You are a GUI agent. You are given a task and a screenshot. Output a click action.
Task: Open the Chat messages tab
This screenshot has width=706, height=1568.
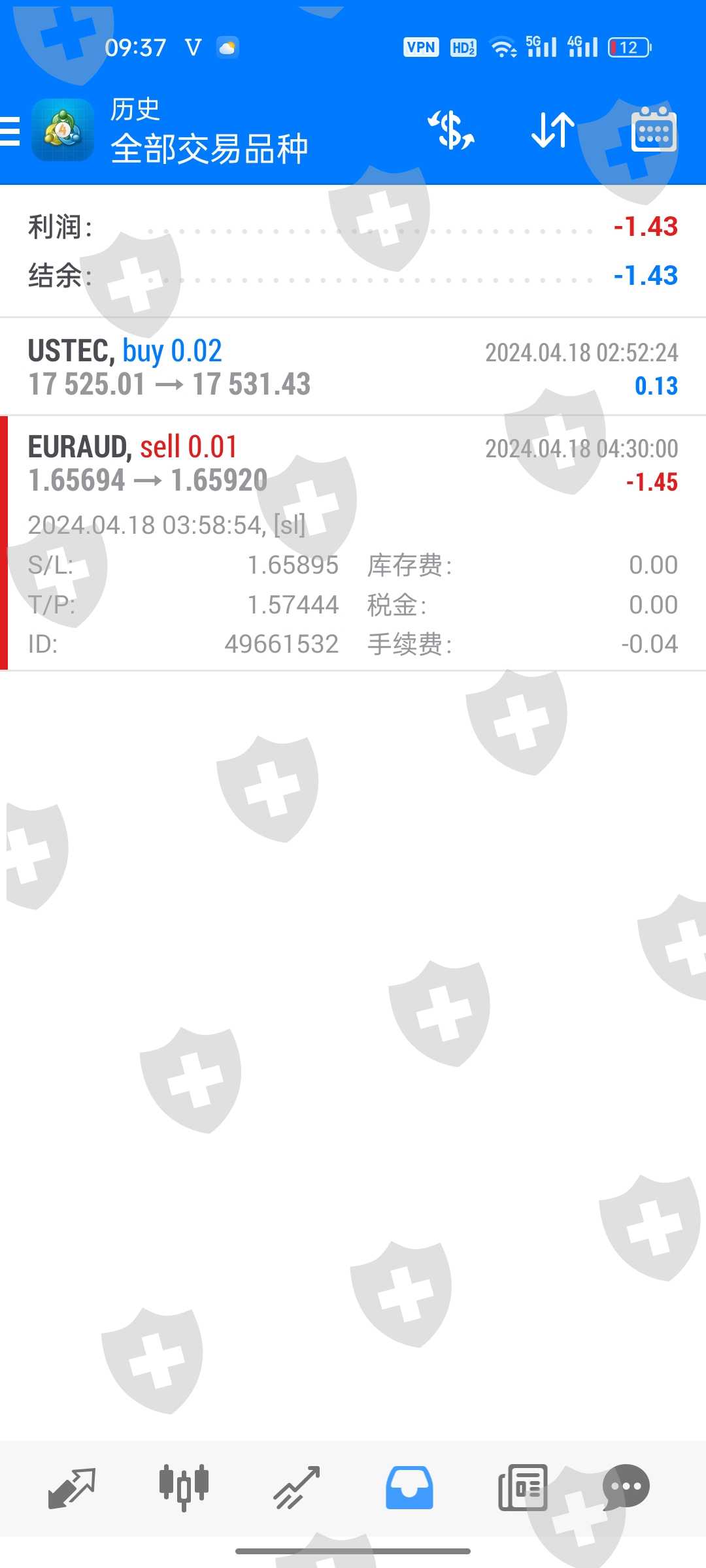point(626,1488)
